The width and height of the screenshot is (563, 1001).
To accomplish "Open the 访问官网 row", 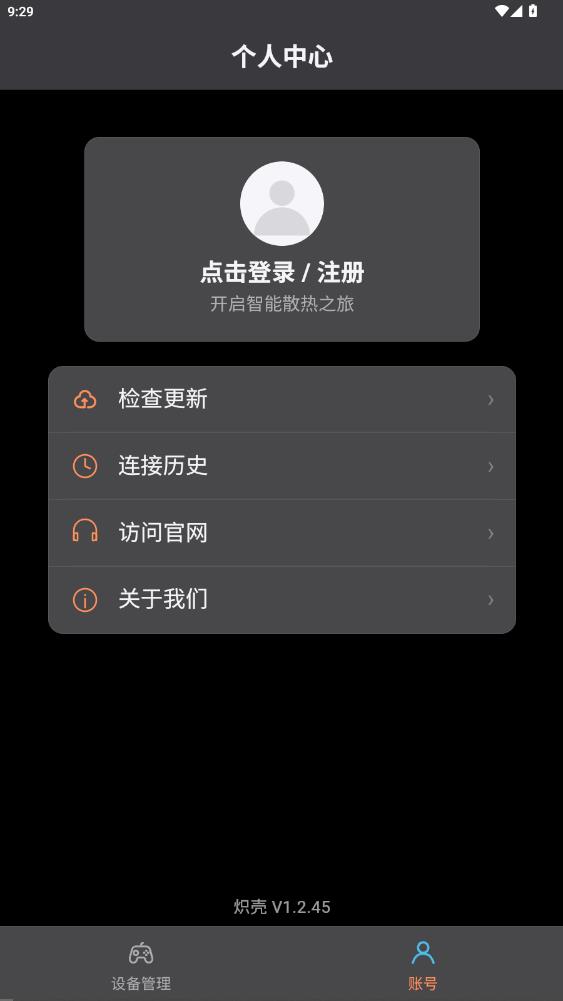I will coord(282,533).
